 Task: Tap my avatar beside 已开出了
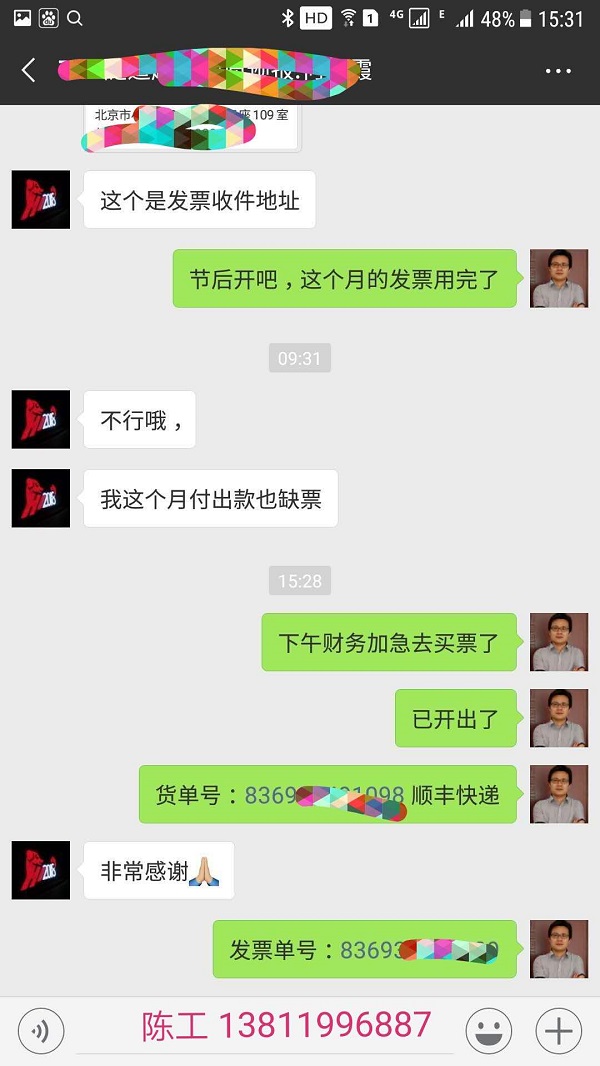tap(558, 718)
